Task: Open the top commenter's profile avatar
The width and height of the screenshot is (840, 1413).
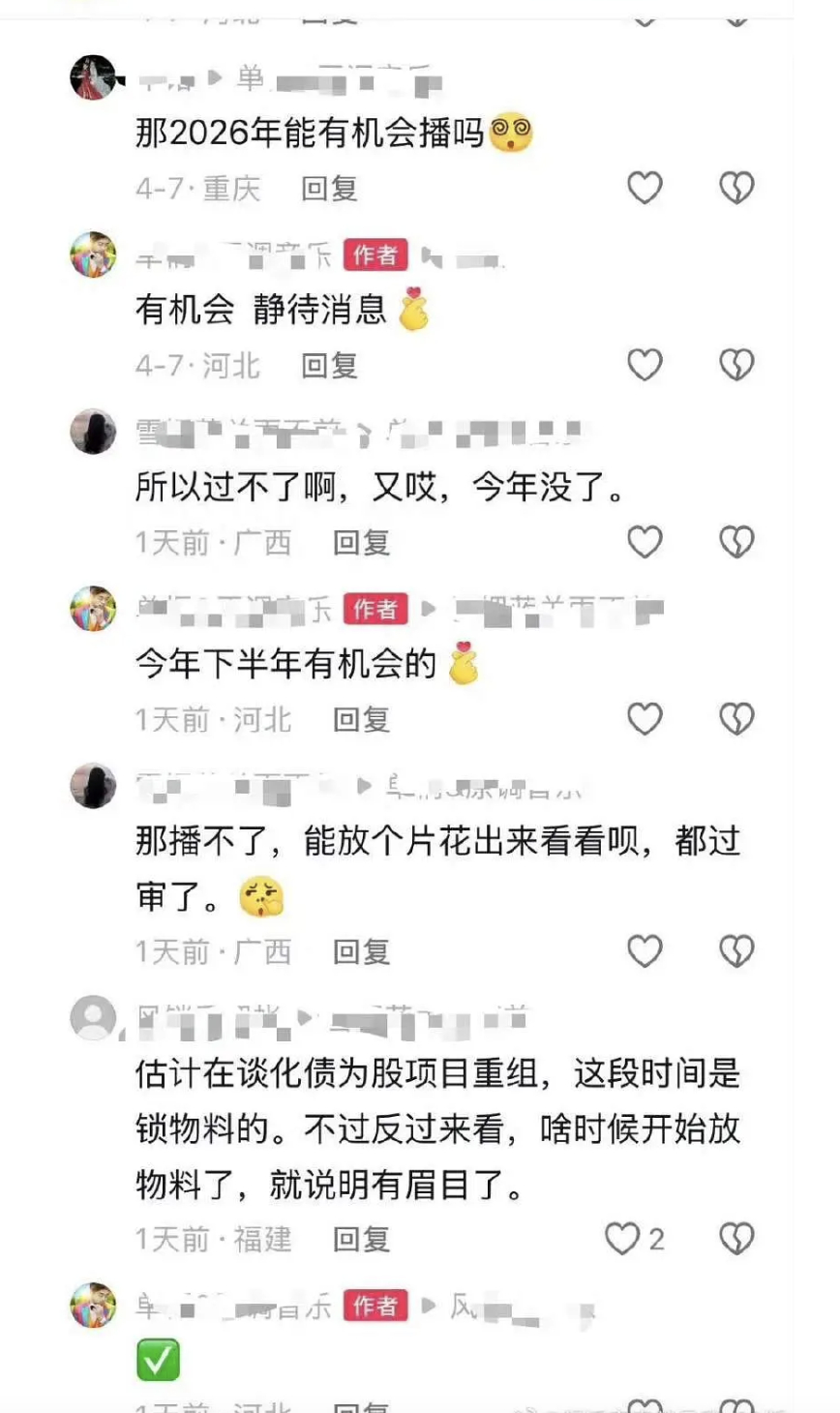Action: [x=93, y=75]
